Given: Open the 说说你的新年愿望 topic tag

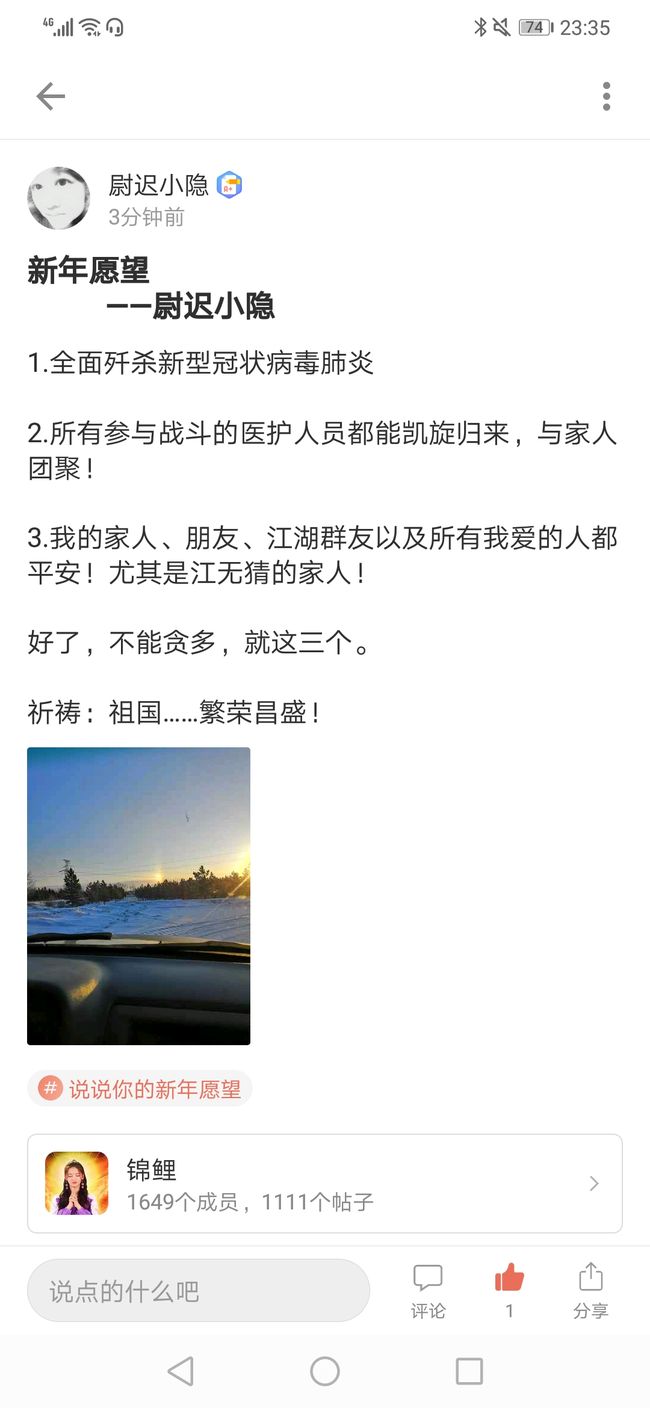Looking at the screenshot, I should 140,1089.
